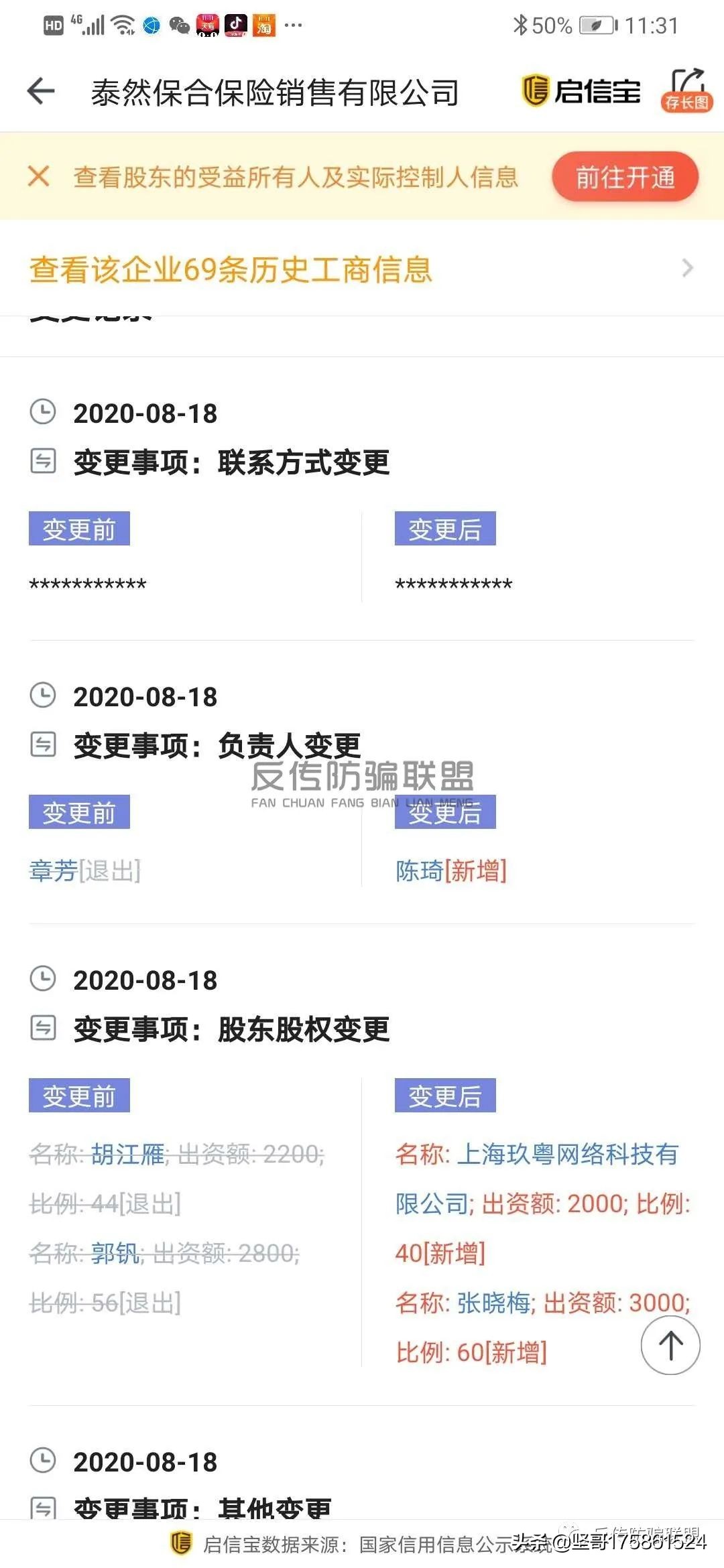Go back using the back arrow

pos(40,90)
